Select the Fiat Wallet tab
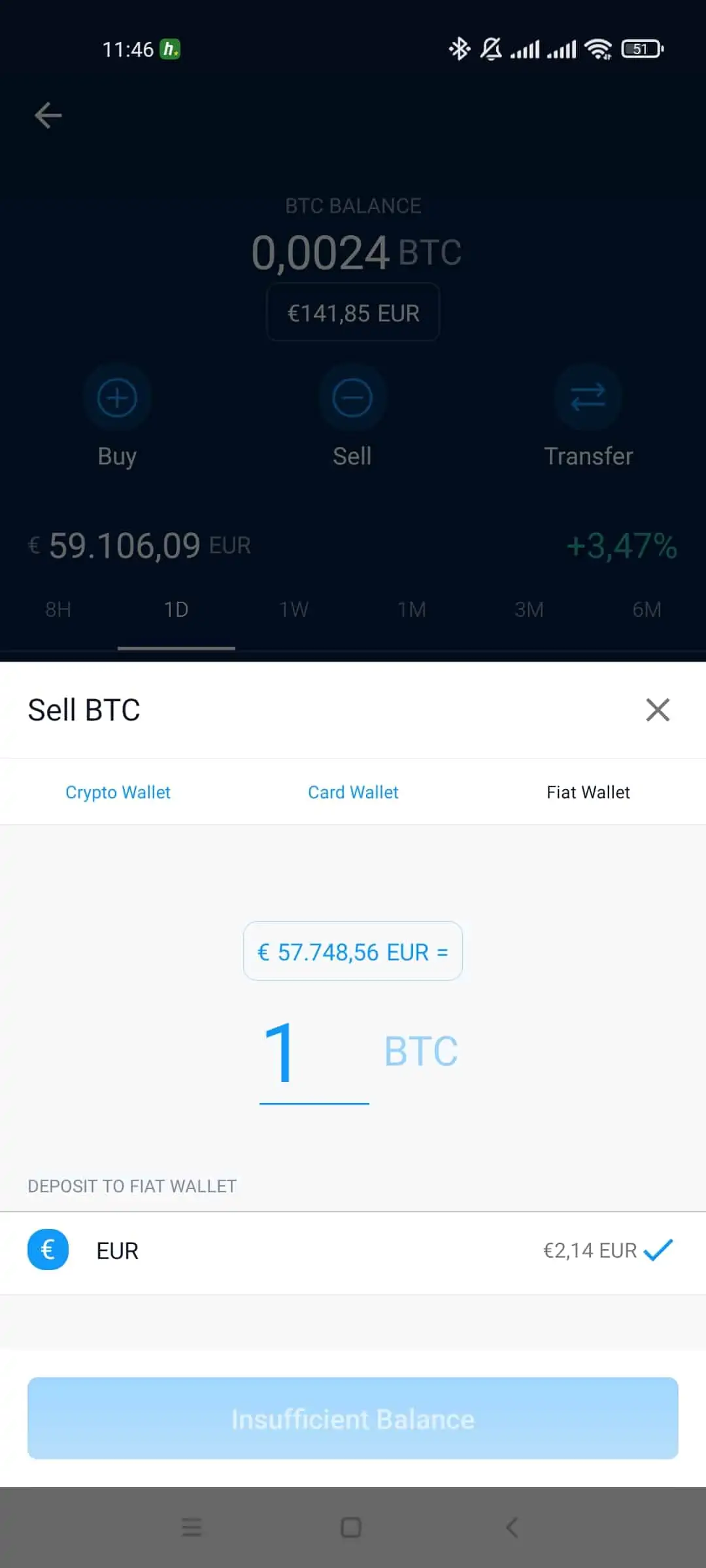 [588, 792]
